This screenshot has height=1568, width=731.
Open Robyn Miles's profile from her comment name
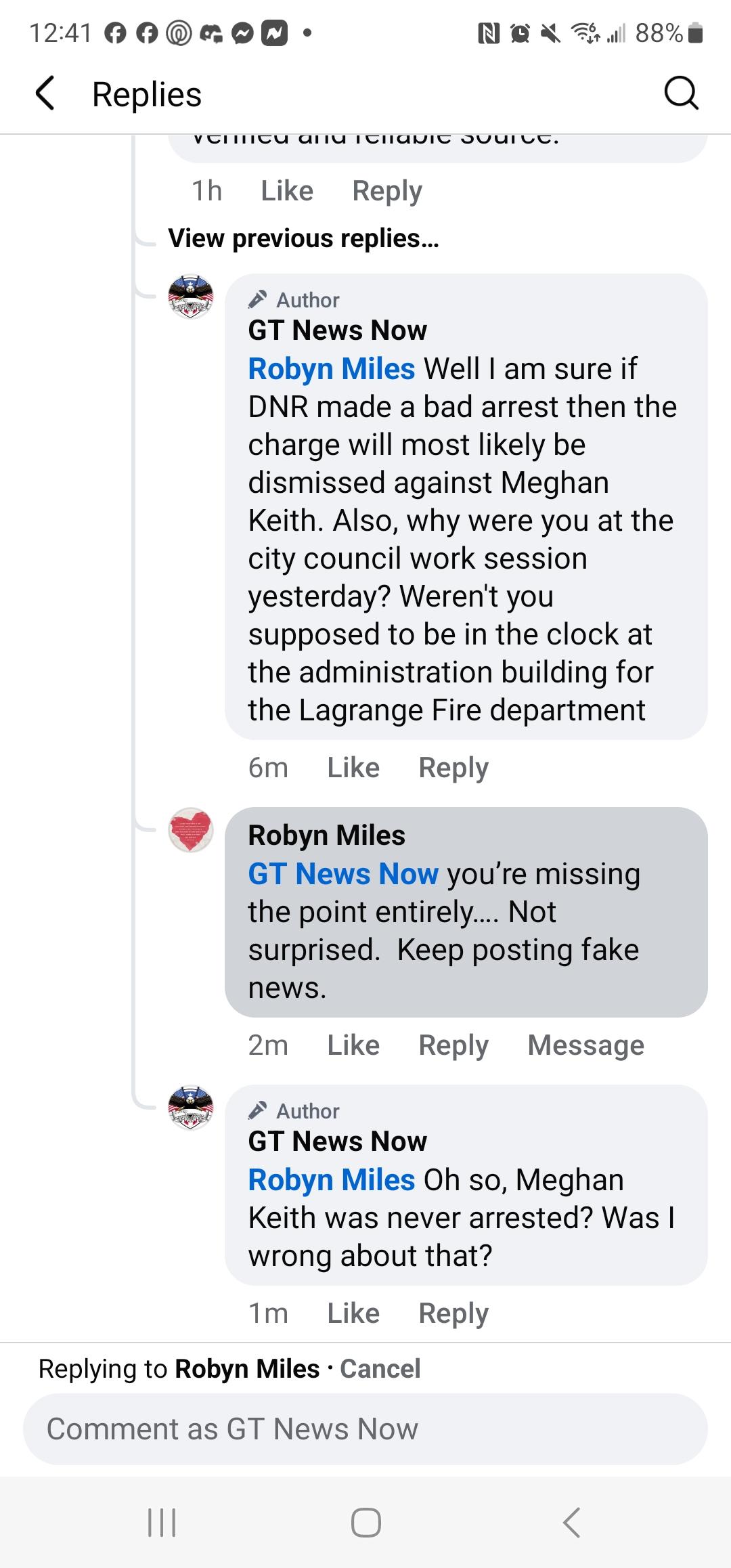point(326,835)
